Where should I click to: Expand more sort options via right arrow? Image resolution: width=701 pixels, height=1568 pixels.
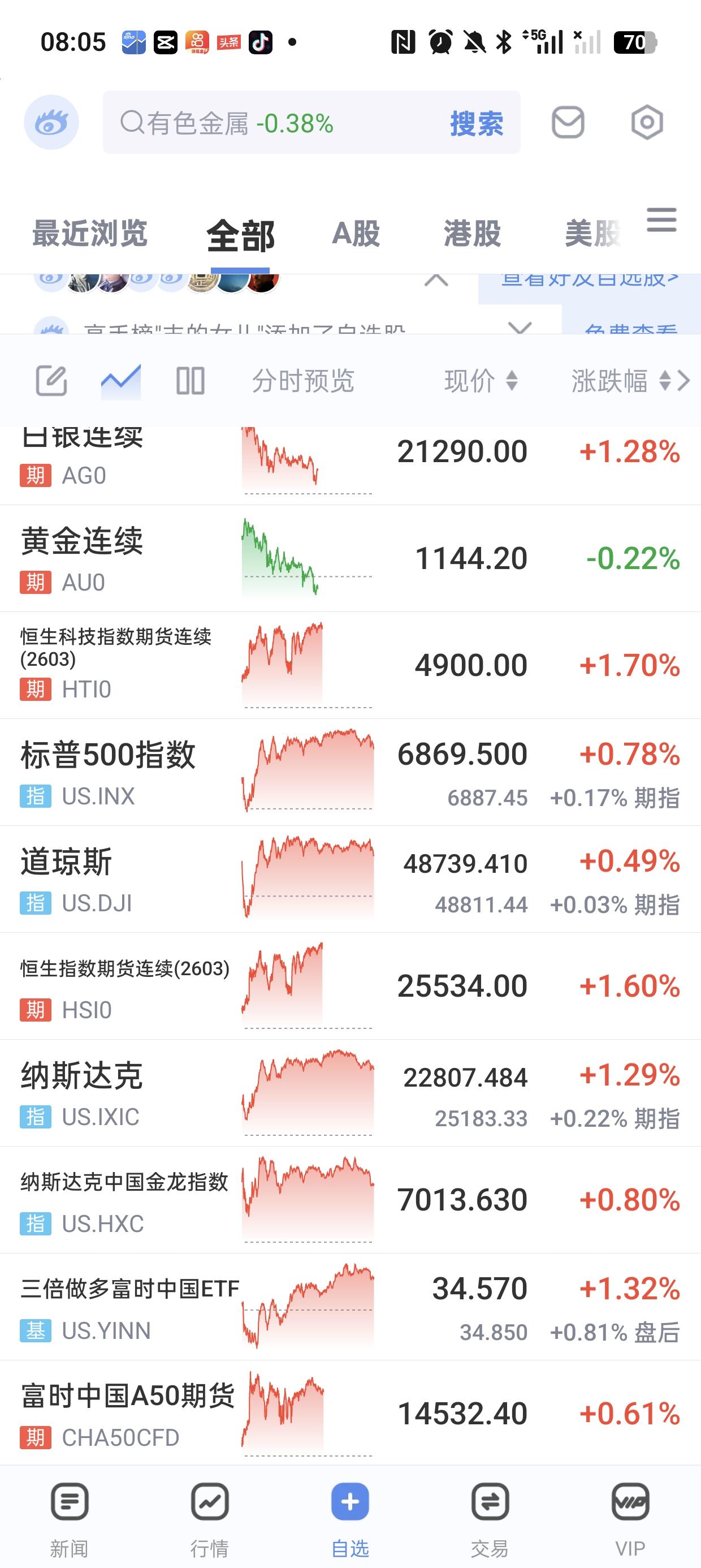683,381
